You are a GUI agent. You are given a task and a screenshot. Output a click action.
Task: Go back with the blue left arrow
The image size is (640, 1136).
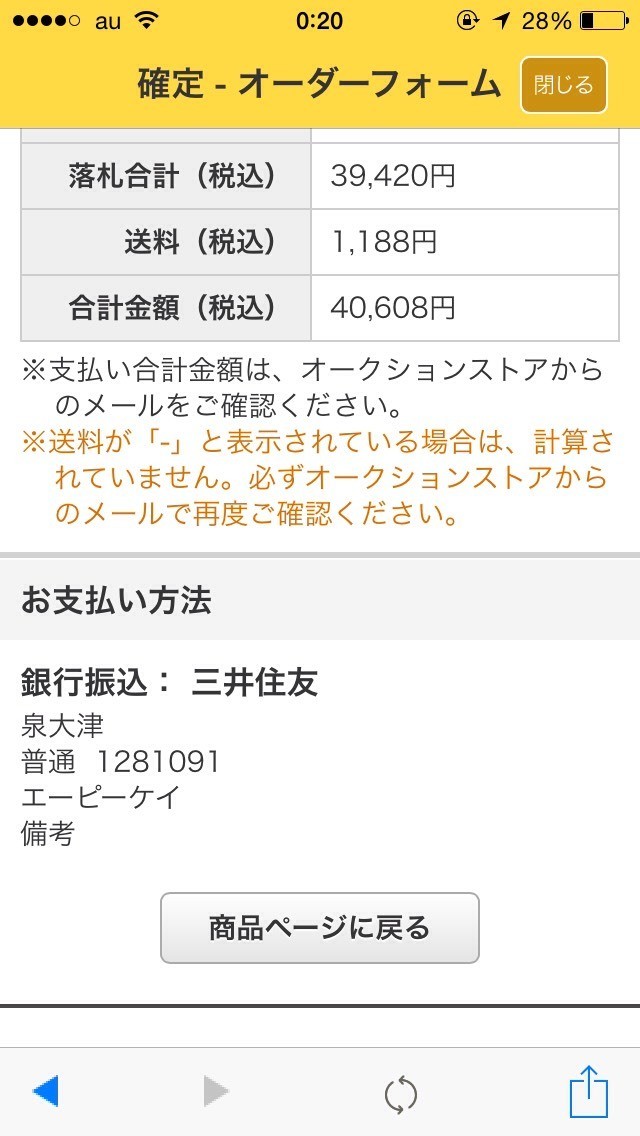tap(45, 1091)
